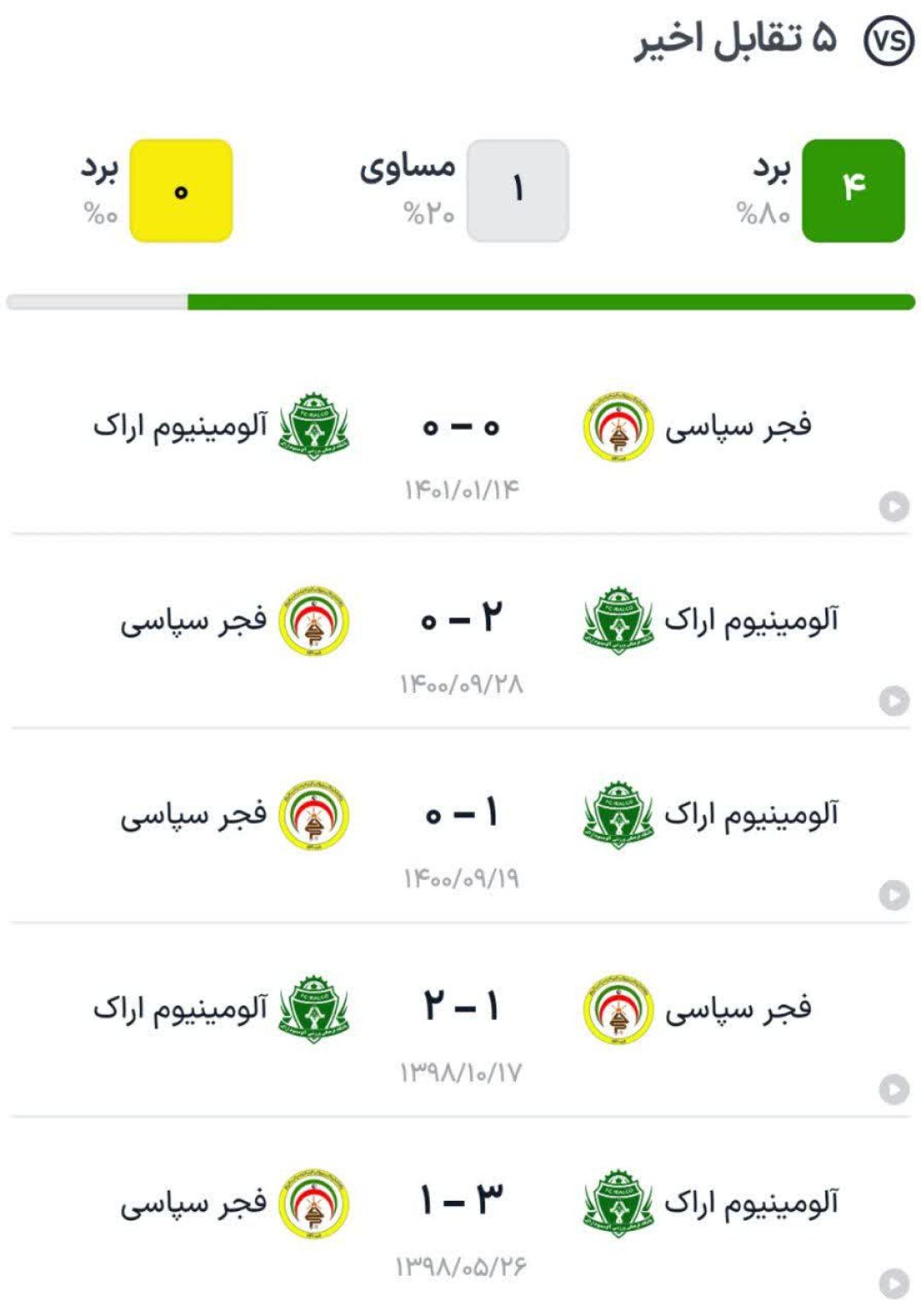Viewport: 921px width, 1316px height.
Task: View the 3-1 آلومینیوم اراک match details
Action: (460, 1202)
